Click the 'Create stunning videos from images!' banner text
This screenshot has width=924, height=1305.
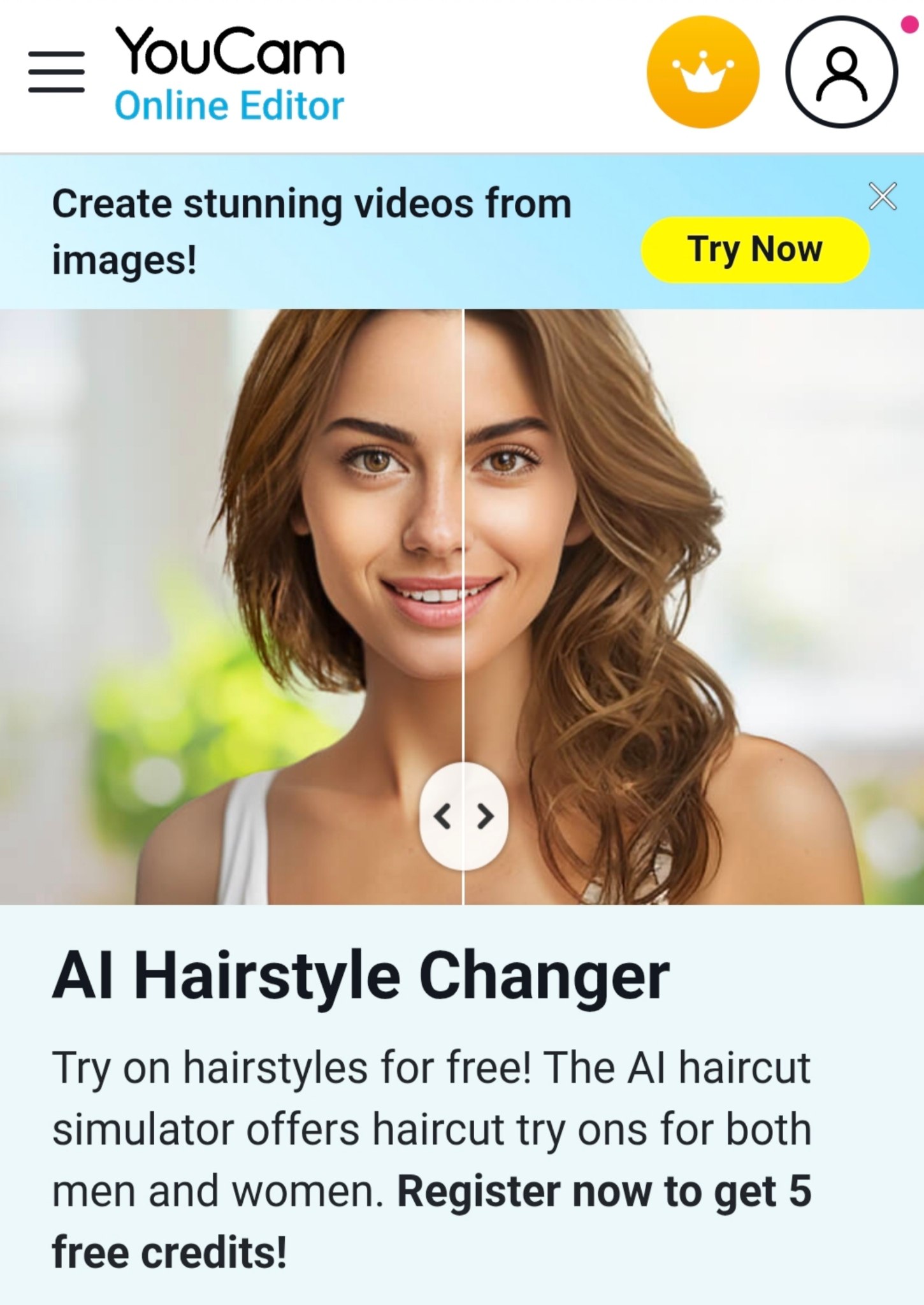312,229
